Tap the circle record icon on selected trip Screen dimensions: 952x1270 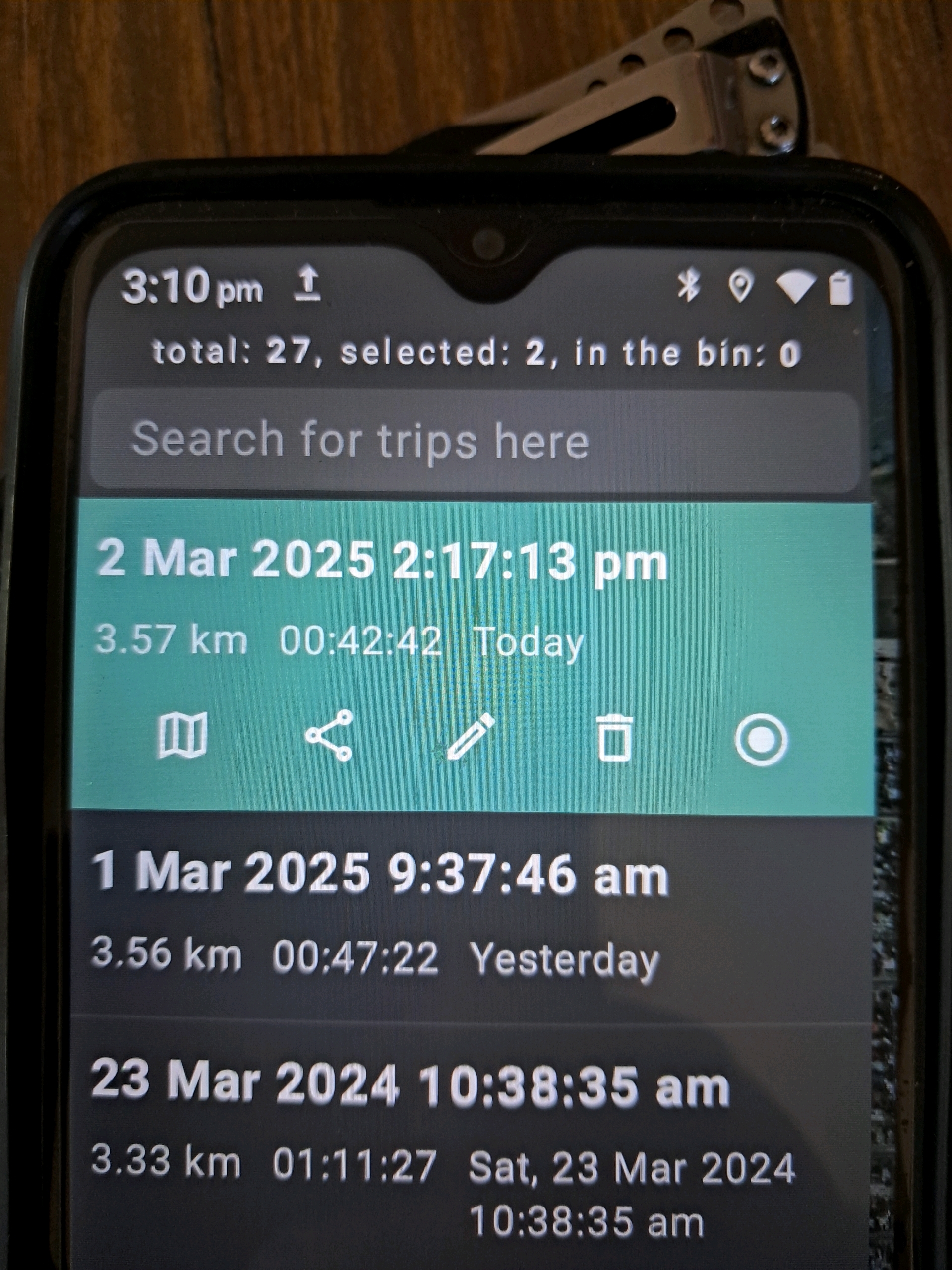(760, 740)
